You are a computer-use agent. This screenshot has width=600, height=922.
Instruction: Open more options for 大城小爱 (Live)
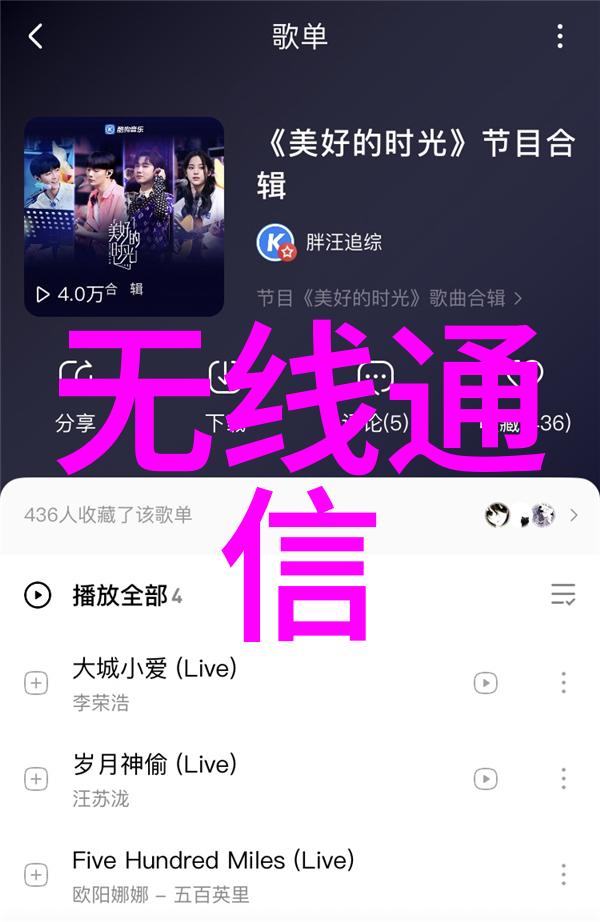pyautogui.click(x=563, y=683)
